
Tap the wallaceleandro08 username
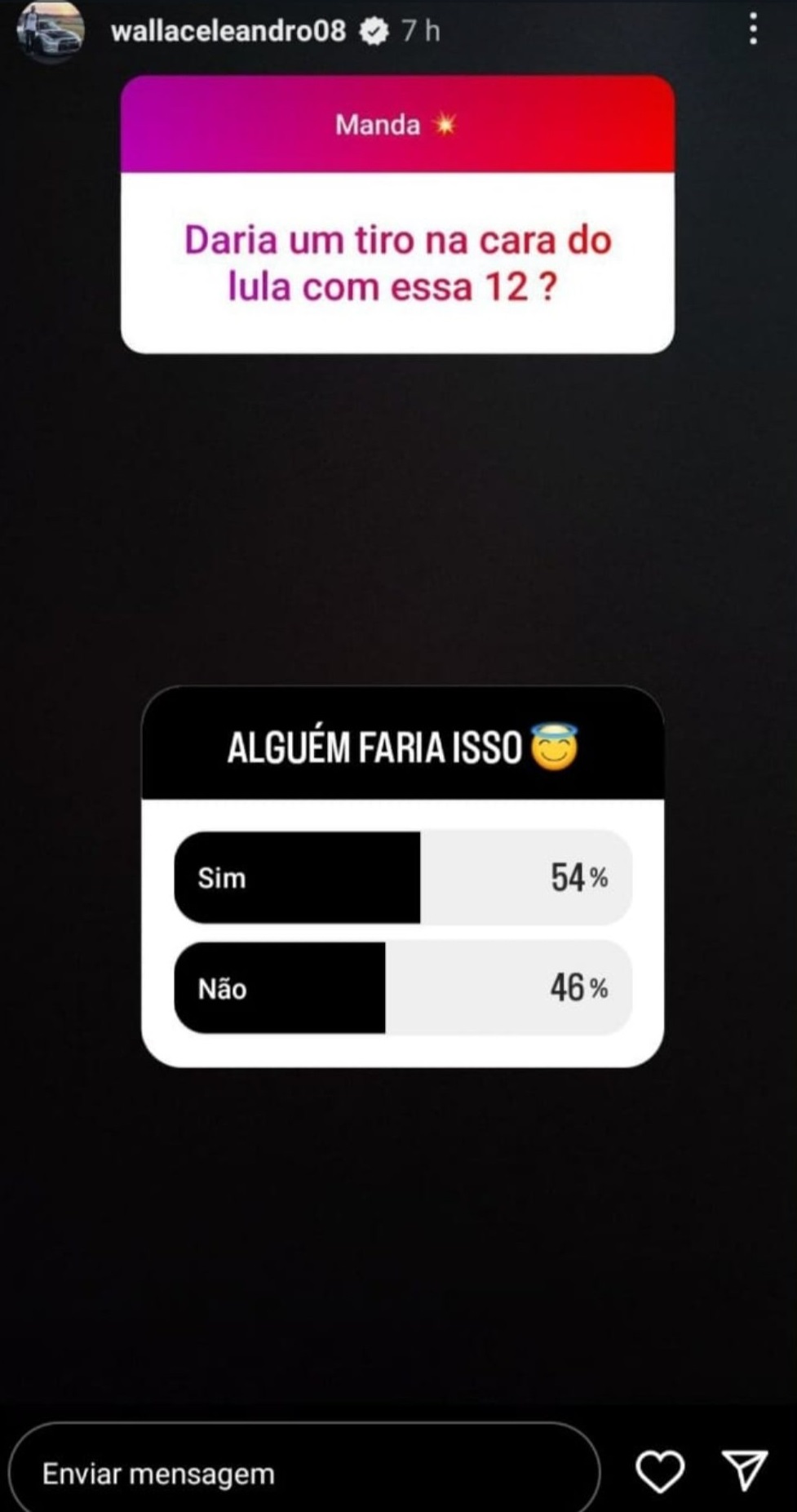(228, 31)
